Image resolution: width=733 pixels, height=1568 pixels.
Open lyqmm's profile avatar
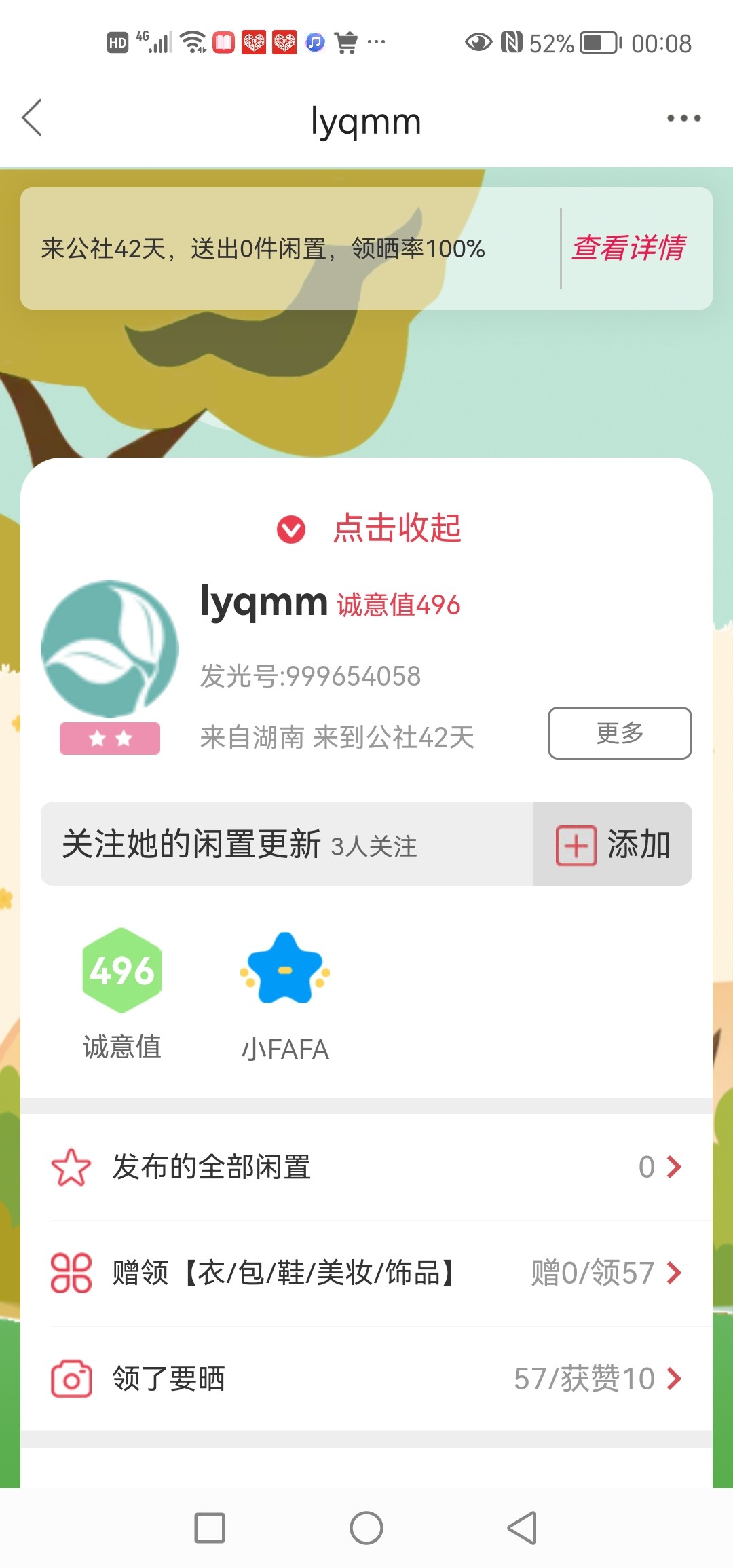click(x=109, y=648)
